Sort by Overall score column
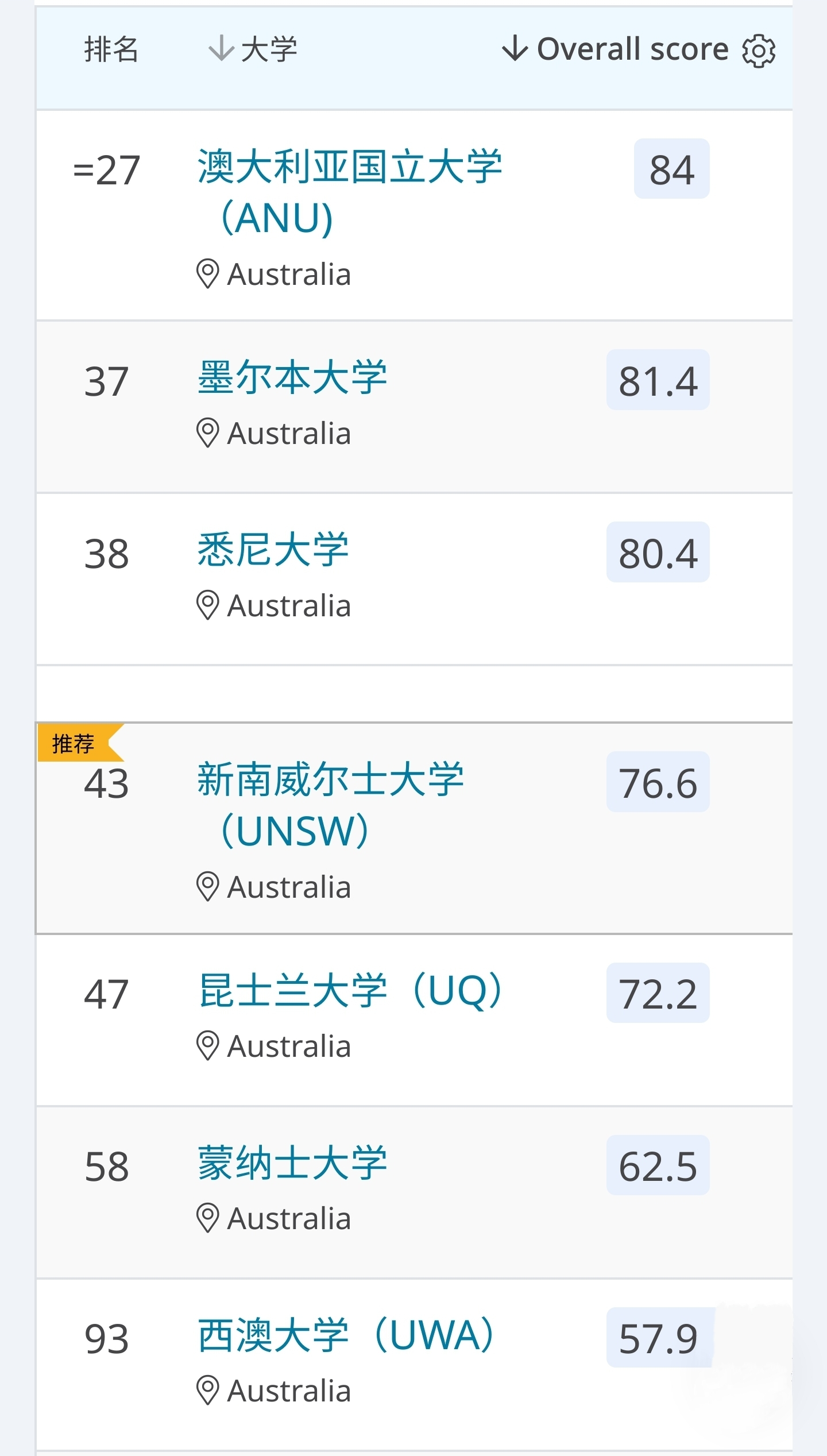The width and height of the screenshot is (827, 1456). click(615, 49)
